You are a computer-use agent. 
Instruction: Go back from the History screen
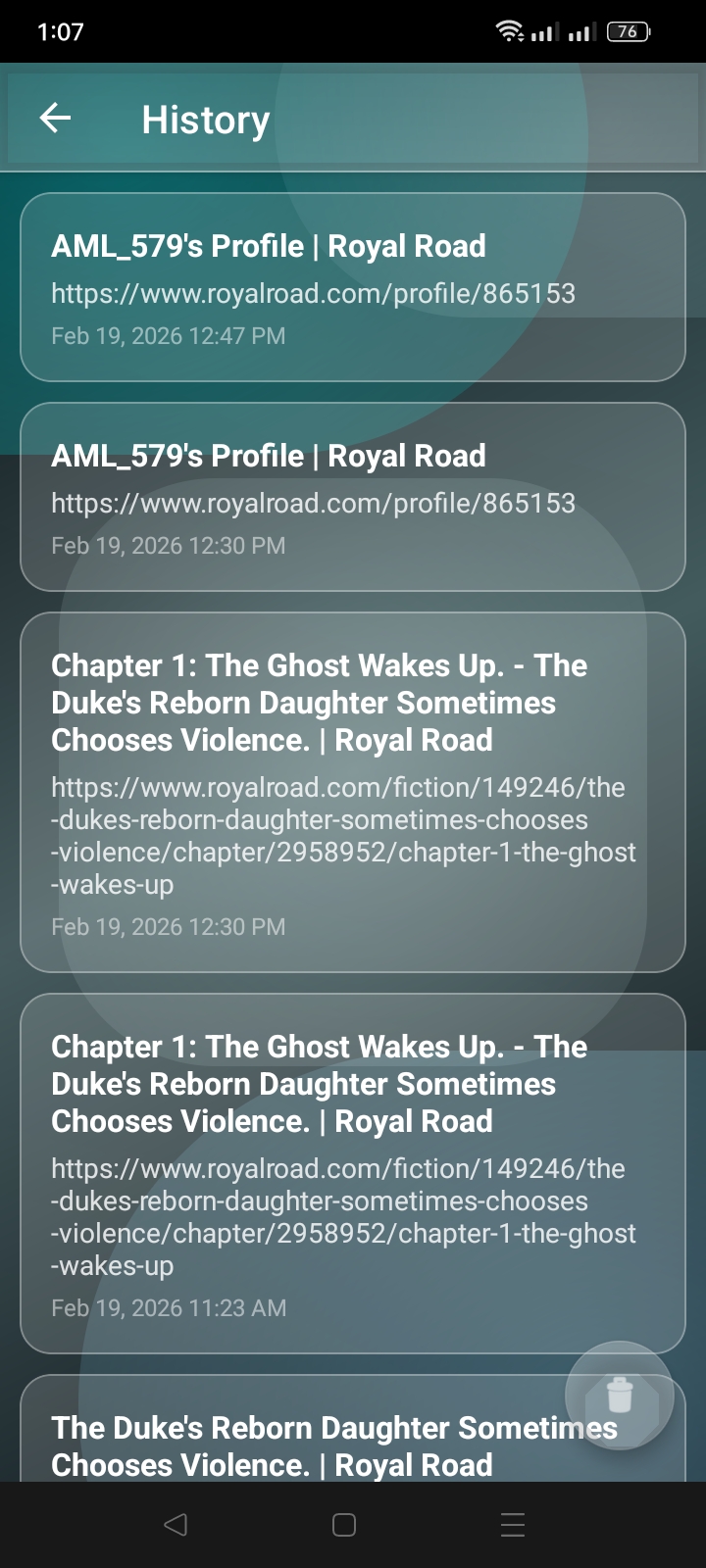55,119
